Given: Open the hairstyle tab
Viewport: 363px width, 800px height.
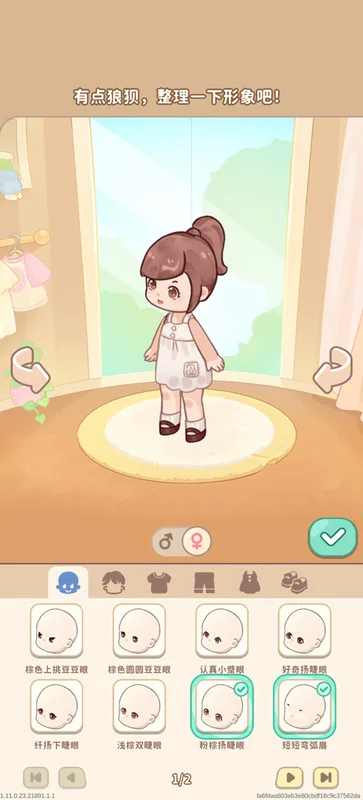Looking at the screenshot, I should [x=113, y=582].
